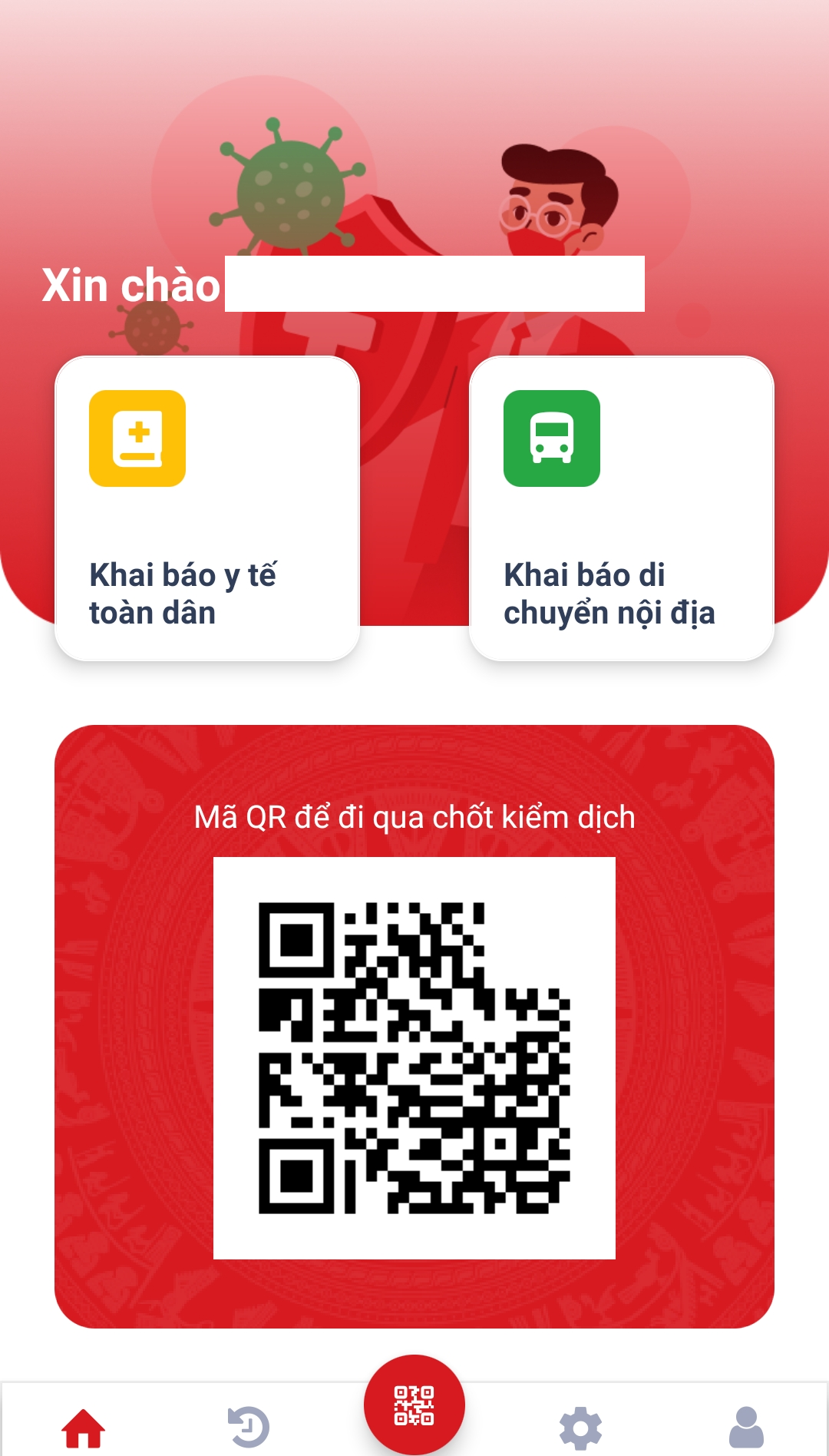The image size is (829, 1456).
Task: Open the settings gear tab
Action: tap(580, 1428)
